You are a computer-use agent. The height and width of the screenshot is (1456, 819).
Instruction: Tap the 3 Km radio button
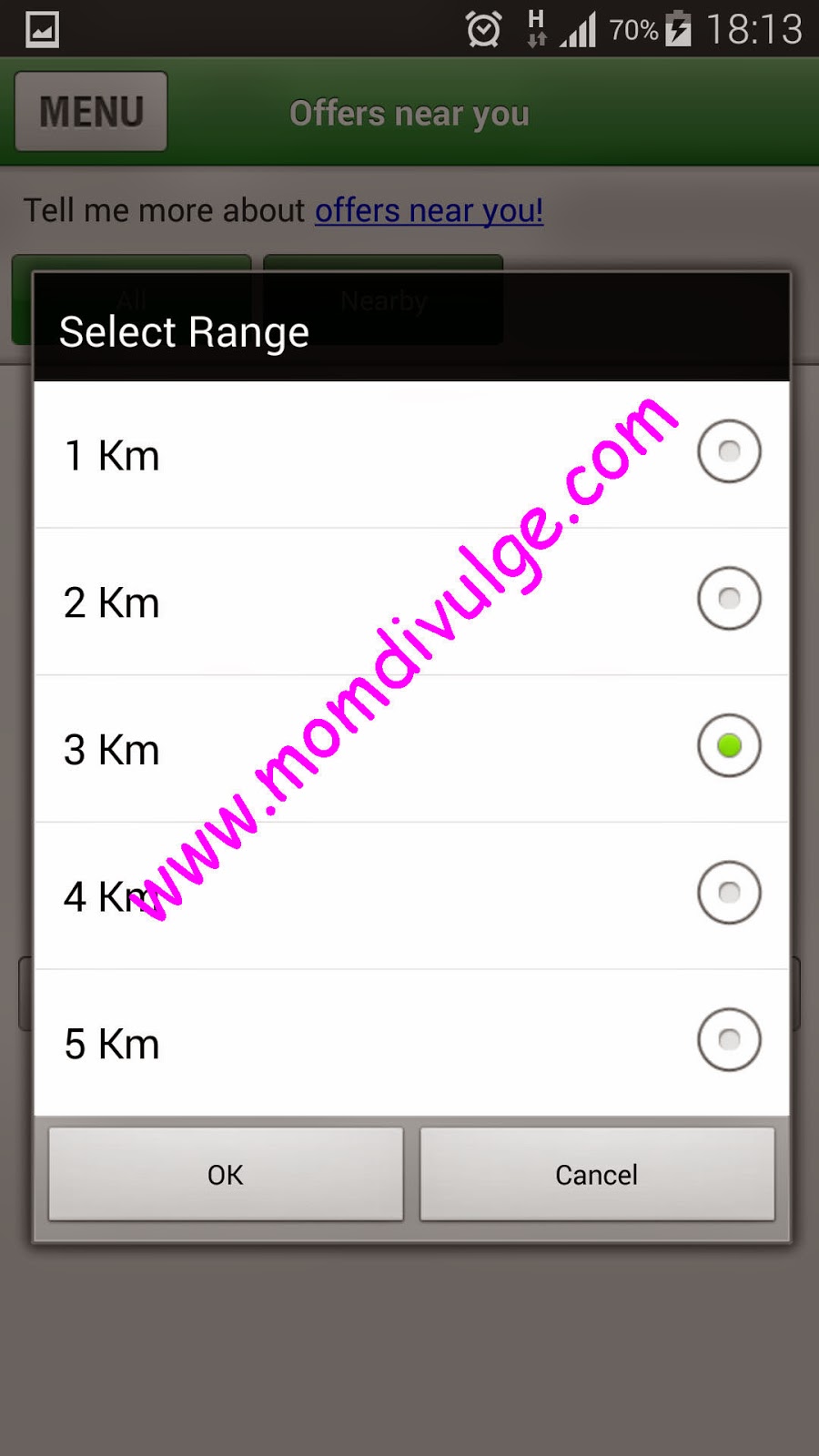point(728,746)
